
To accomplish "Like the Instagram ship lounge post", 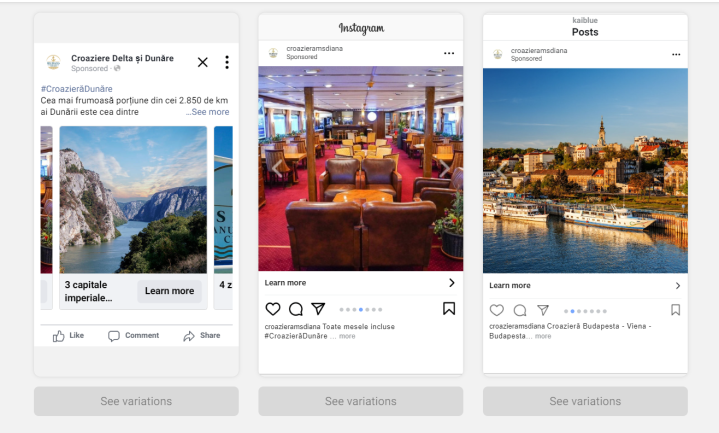I will 273,309.
